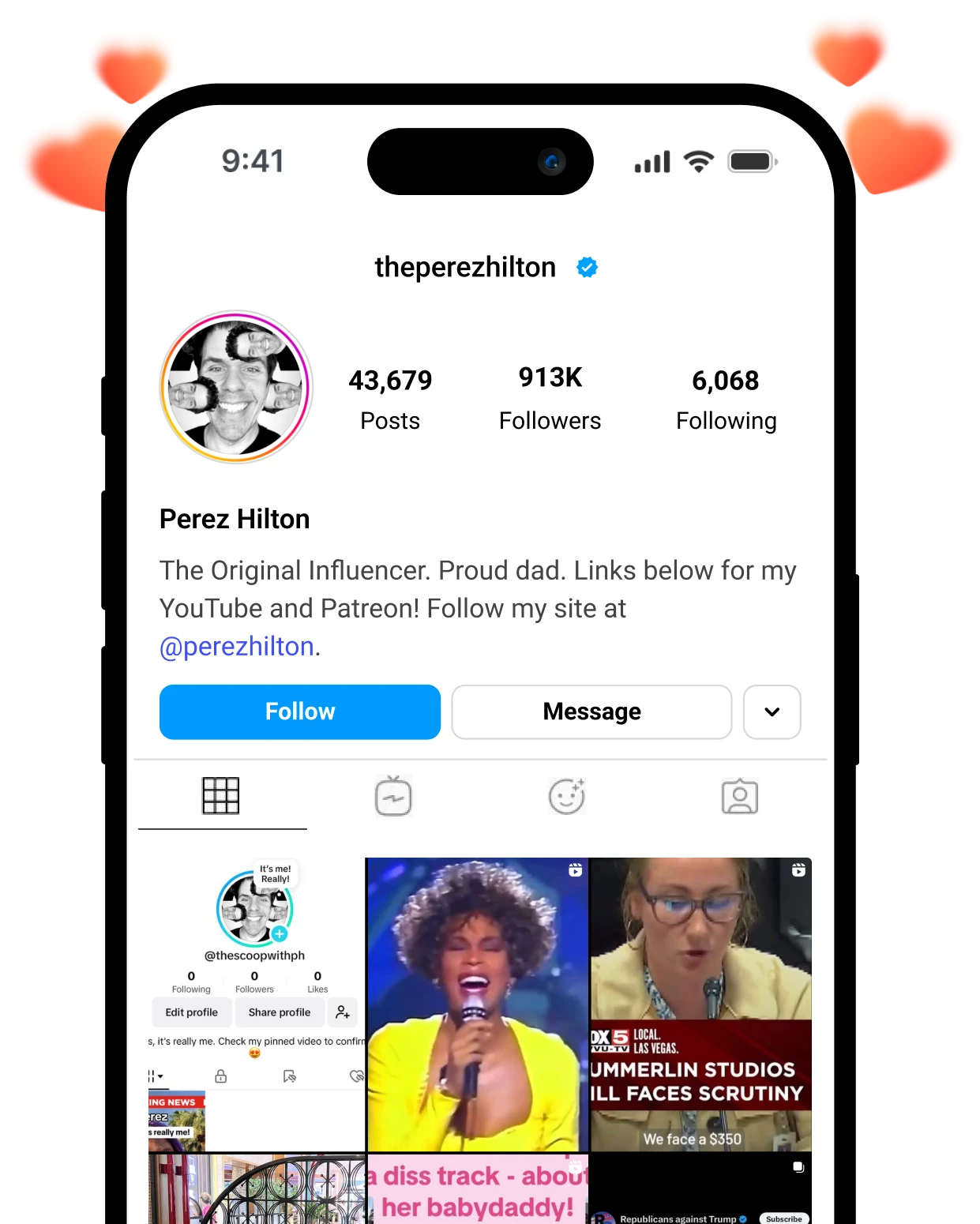Click the Message button
The image size is (980, 1224).
coord(591,711)
